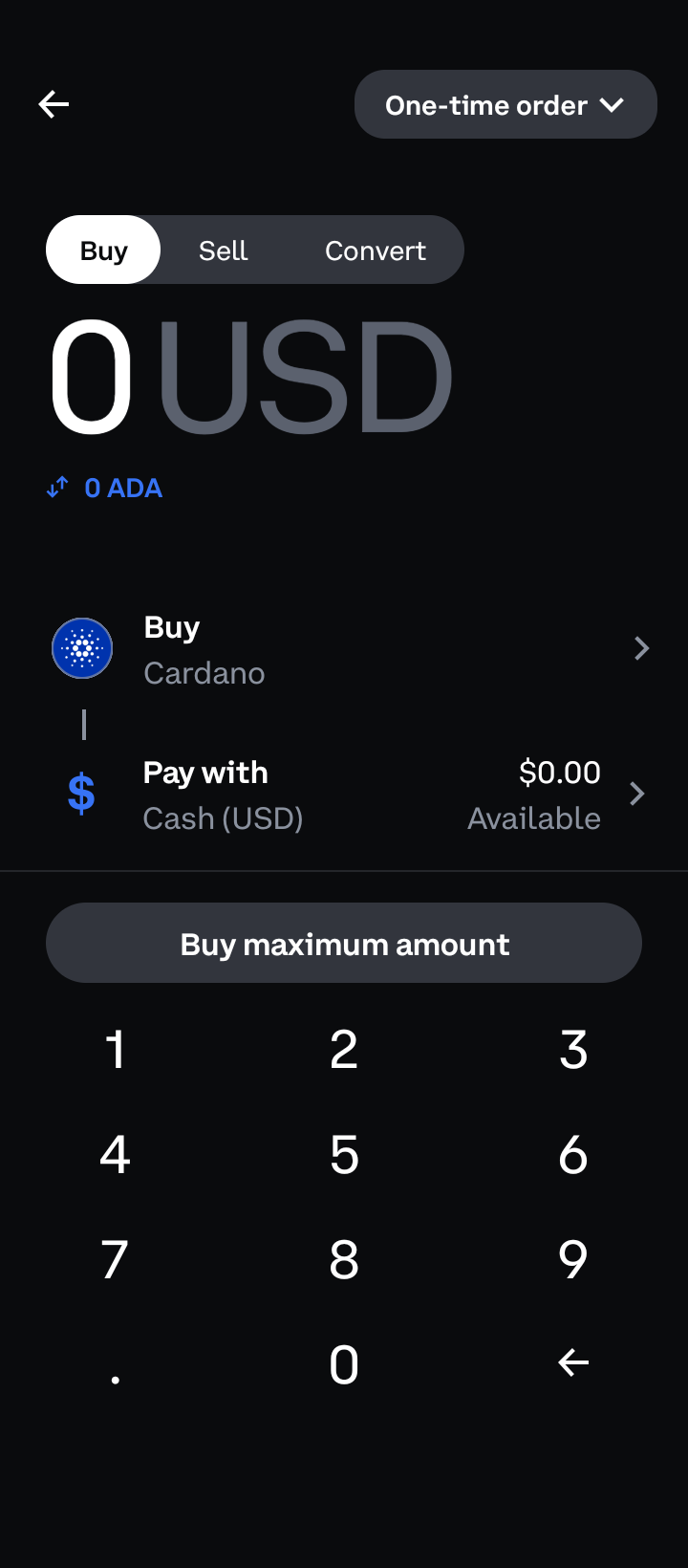
Task: Open the One-time order dropdown
Action: click(505, 105)
